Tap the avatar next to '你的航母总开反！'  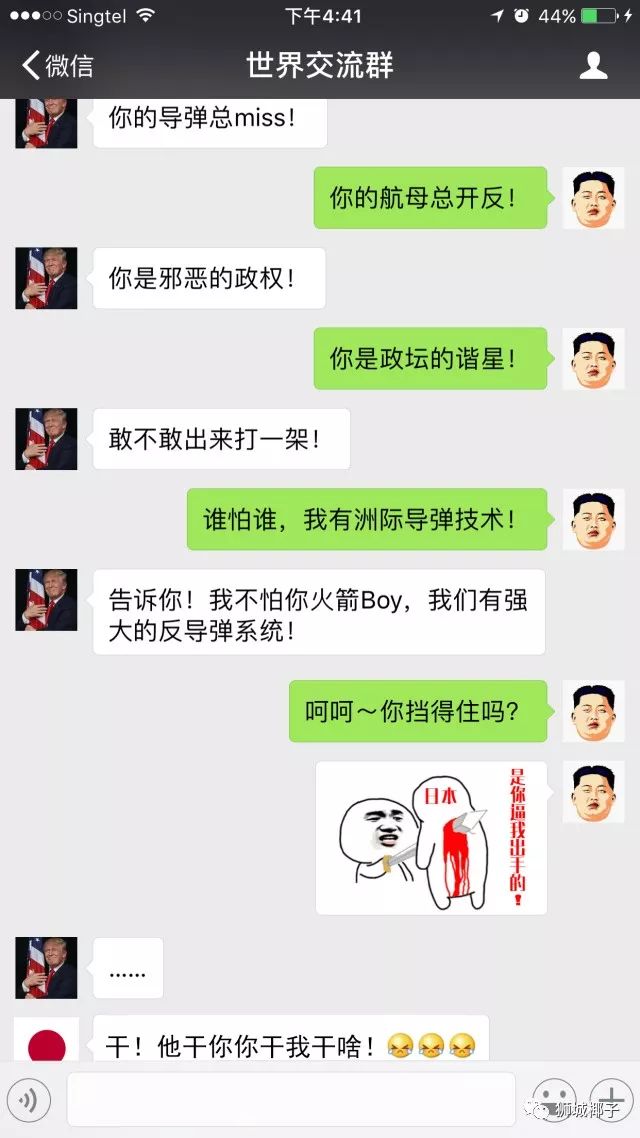593,198
